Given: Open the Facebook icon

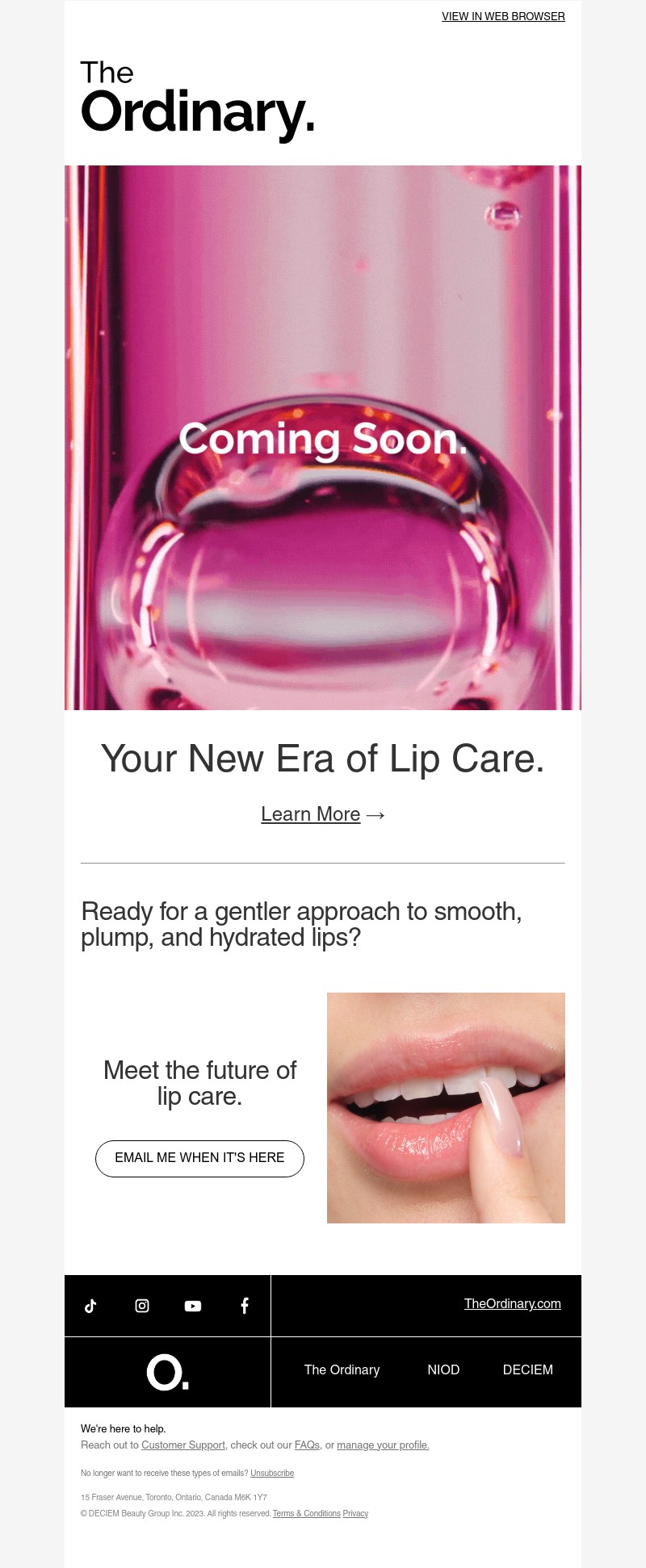Looking at the screenshot, I should 245,1306.
